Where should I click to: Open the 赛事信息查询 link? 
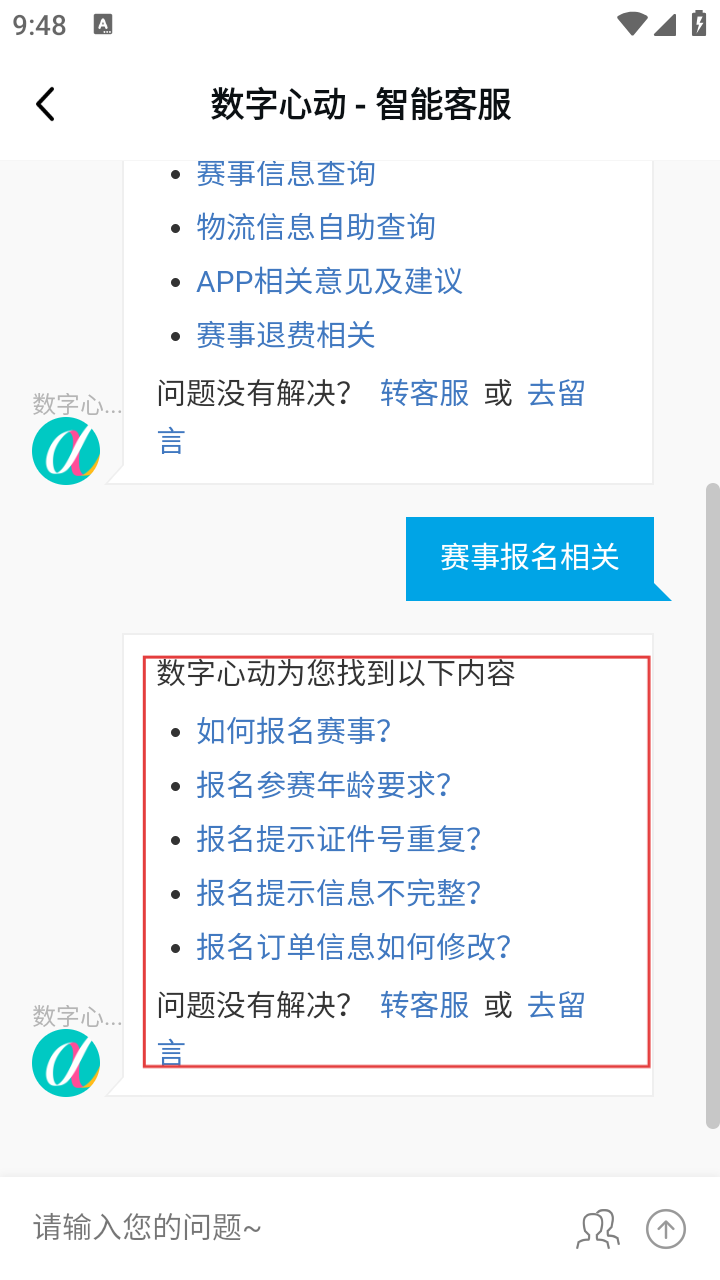coord(285,174)
